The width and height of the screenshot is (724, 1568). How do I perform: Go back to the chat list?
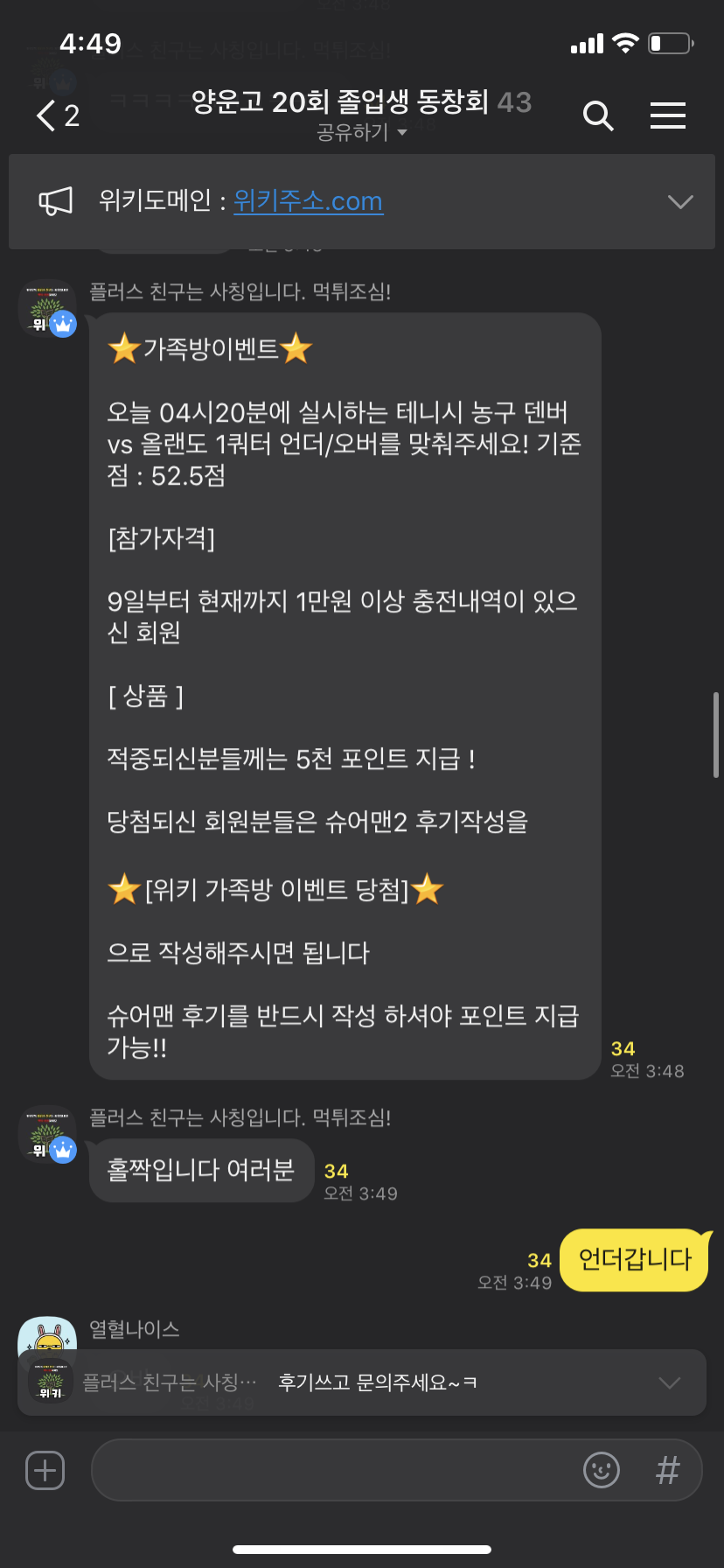pos(57,115)
